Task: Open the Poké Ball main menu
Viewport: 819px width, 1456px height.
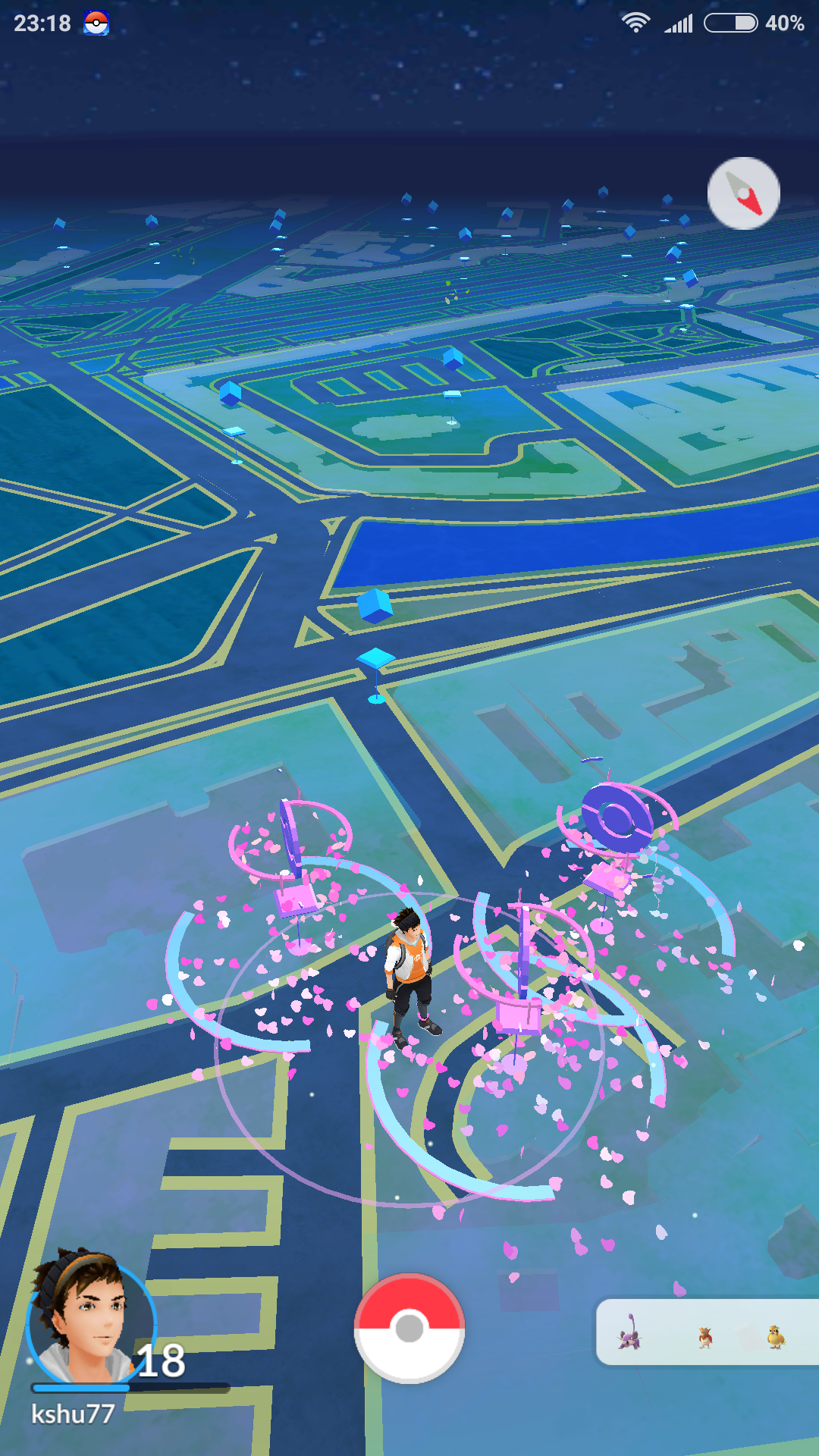Action: (409, 1328)
